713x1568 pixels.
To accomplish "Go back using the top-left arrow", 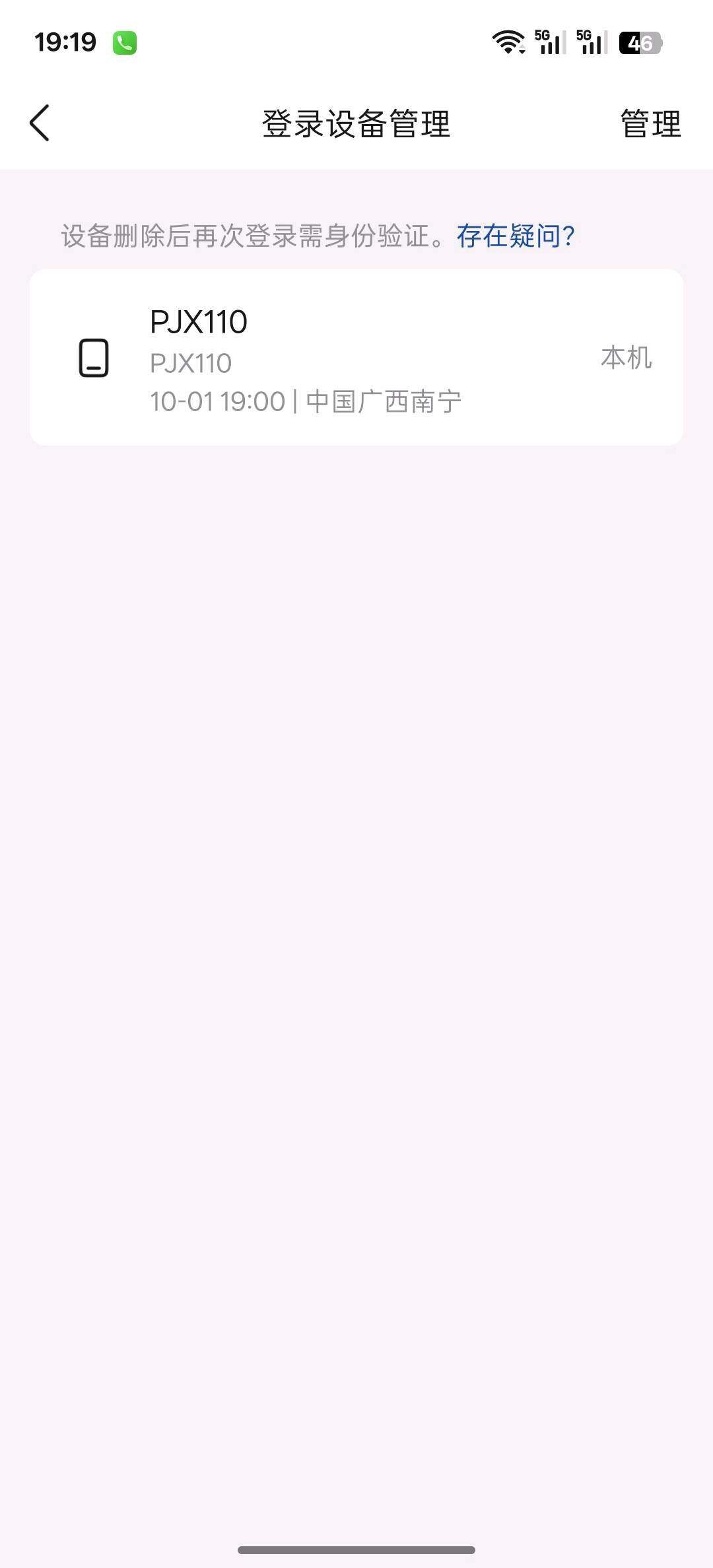I will click(40, 123).
